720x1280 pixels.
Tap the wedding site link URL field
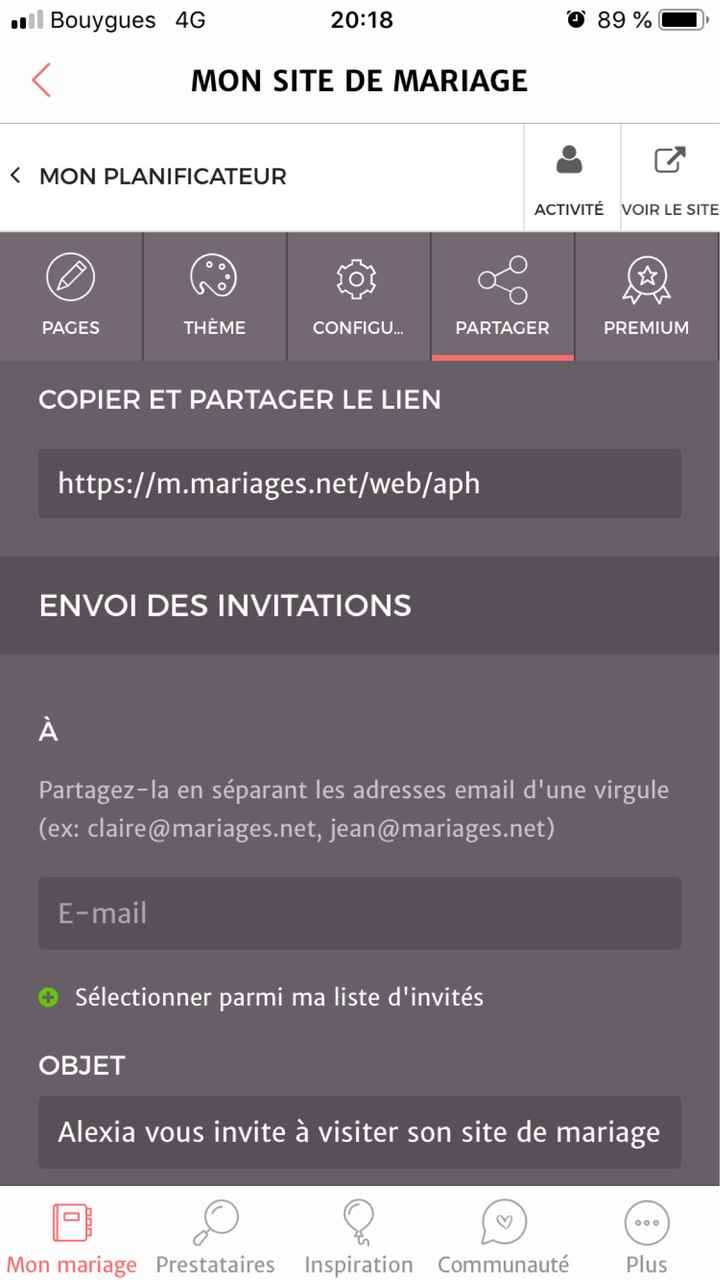[x=360, y=484]
